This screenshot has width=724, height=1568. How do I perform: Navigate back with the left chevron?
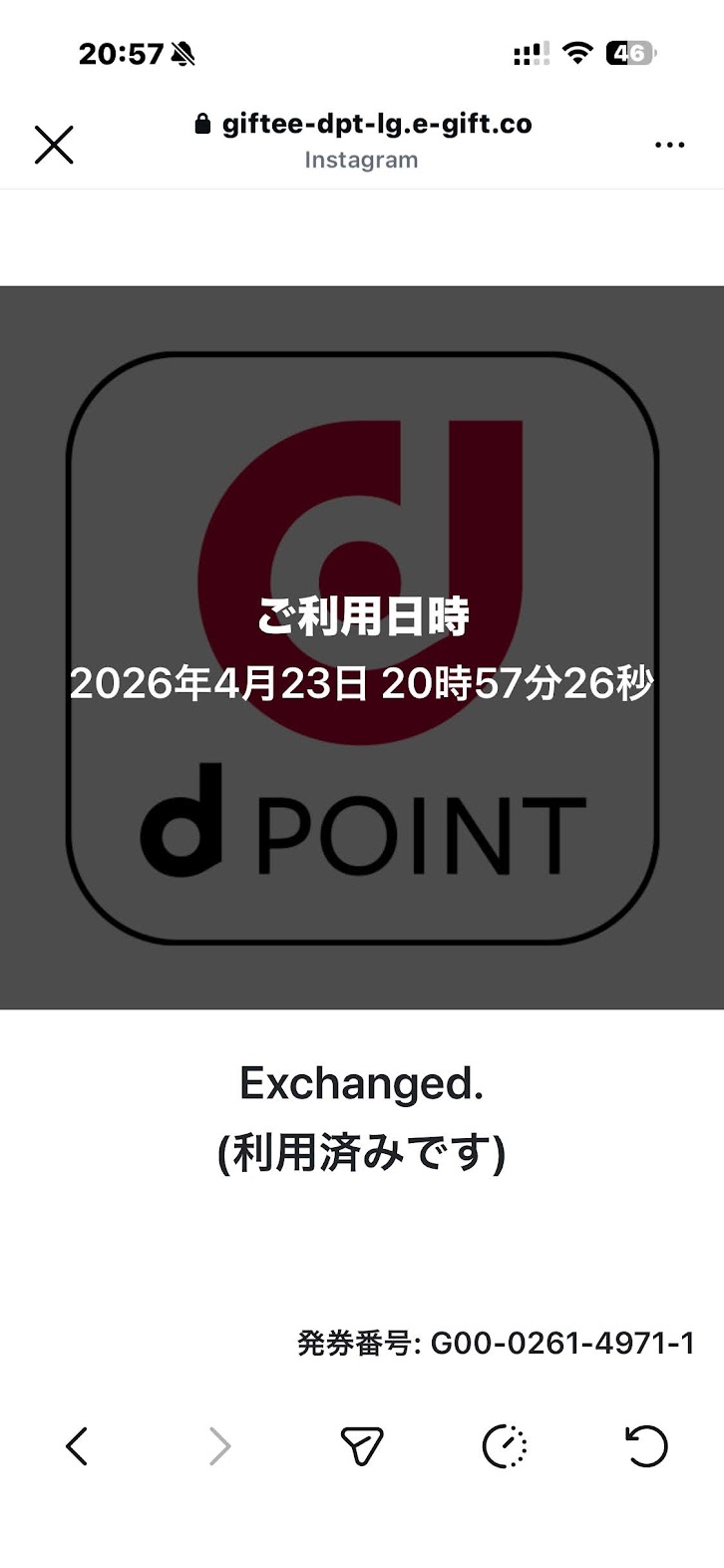click(78, 1445)
